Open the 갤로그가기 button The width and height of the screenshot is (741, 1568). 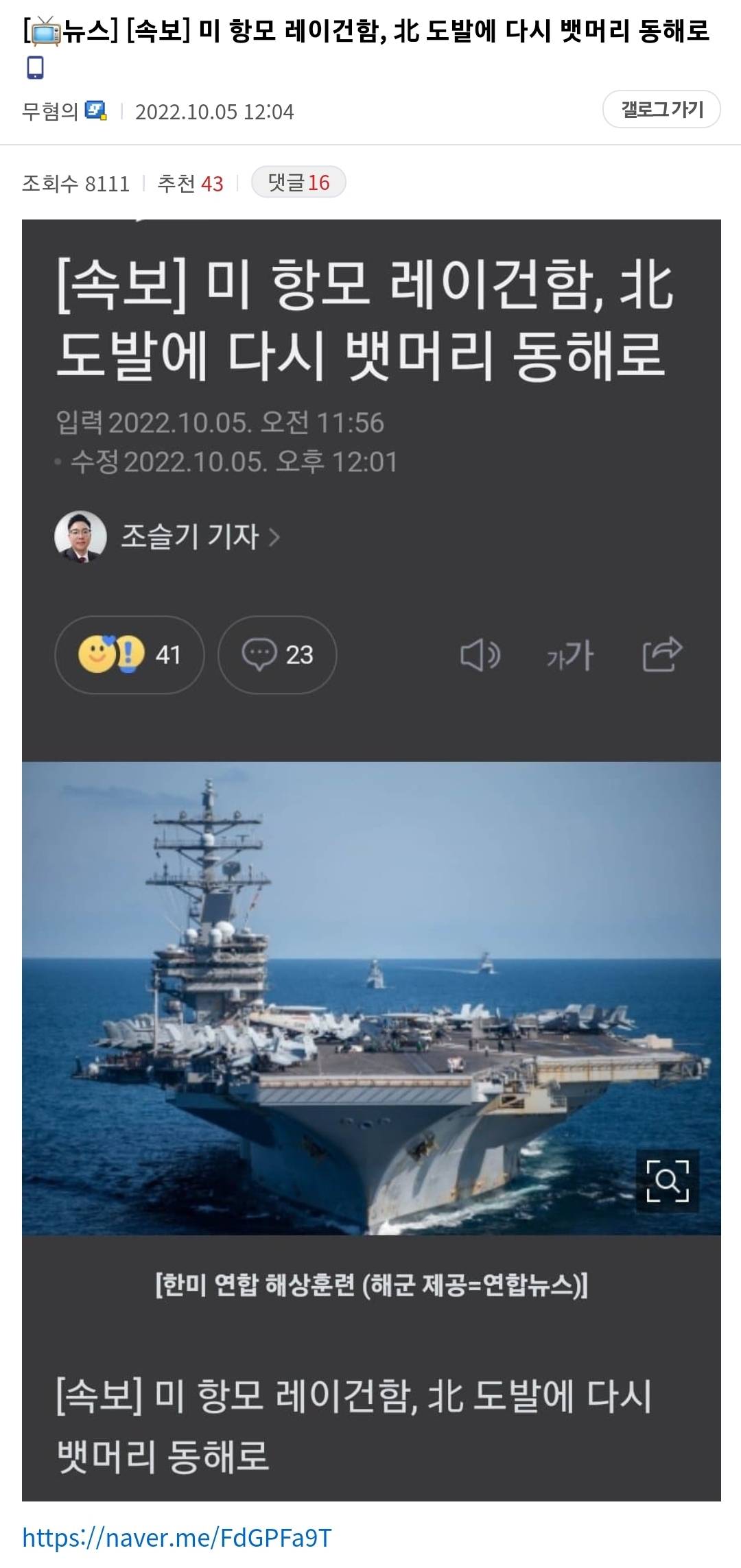click(x=661, y=109)
